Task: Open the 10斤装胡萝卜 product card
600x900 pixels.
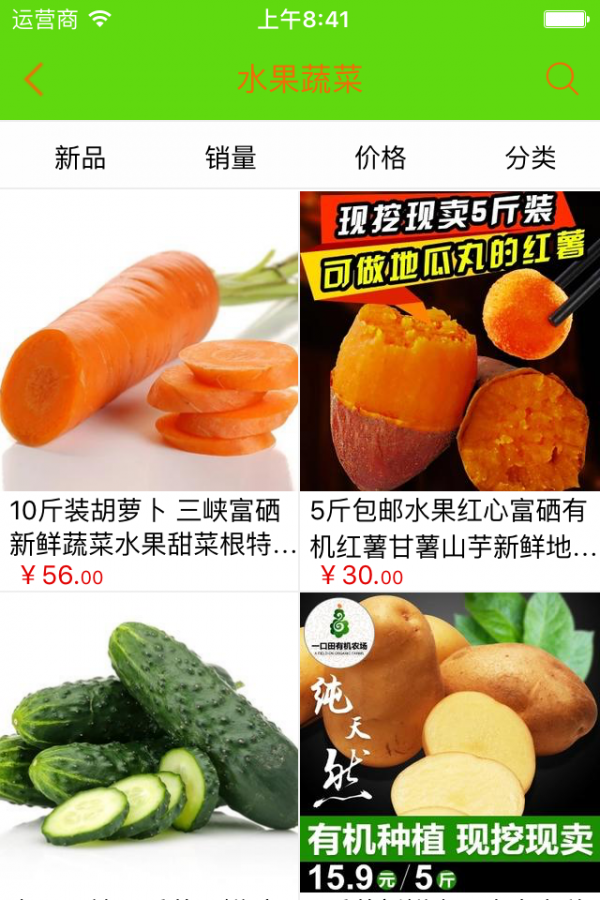Action: tap(150, 390)
